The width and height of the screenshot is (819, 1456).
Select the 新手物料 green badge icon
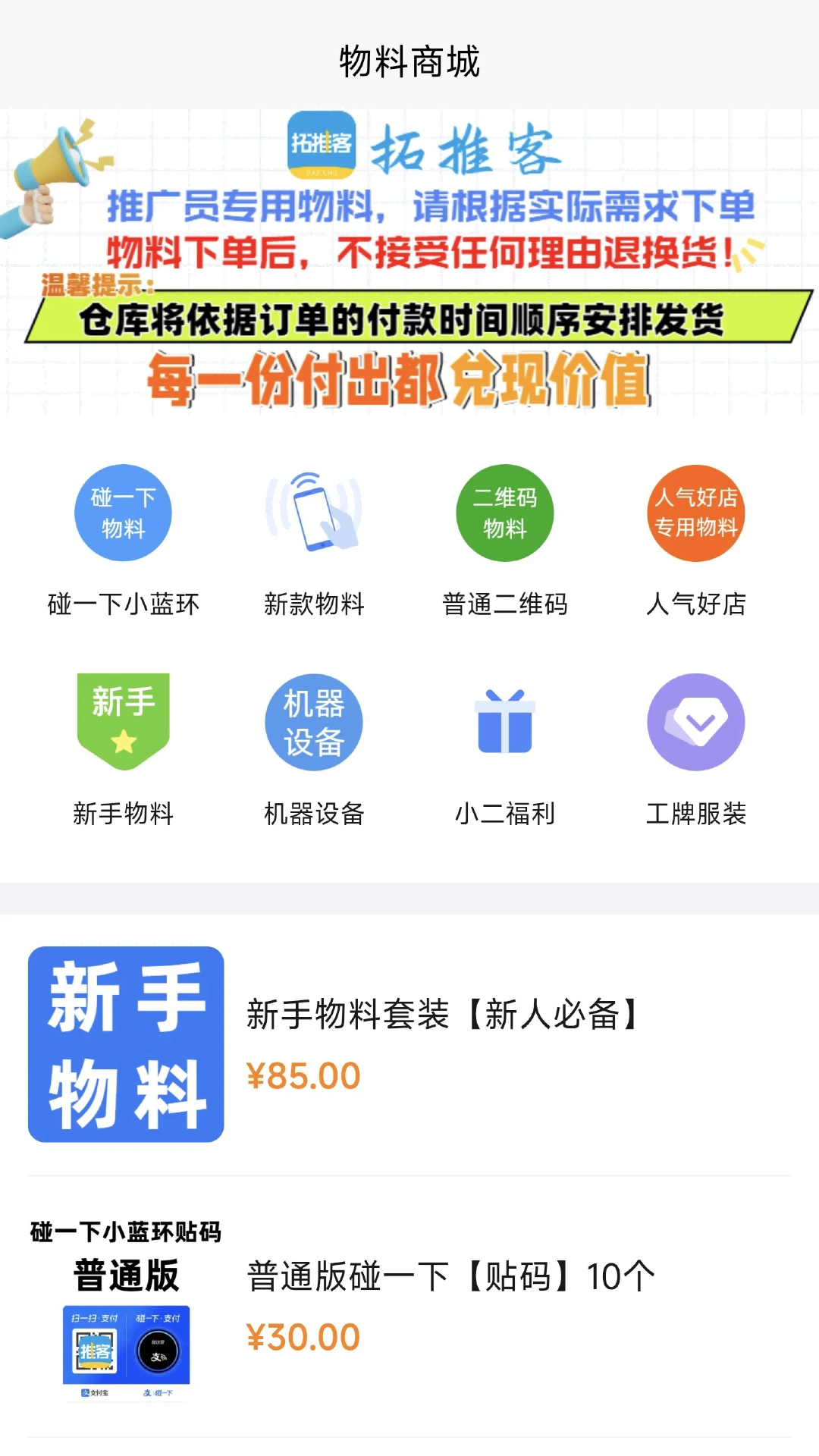(x=124, y=722)
